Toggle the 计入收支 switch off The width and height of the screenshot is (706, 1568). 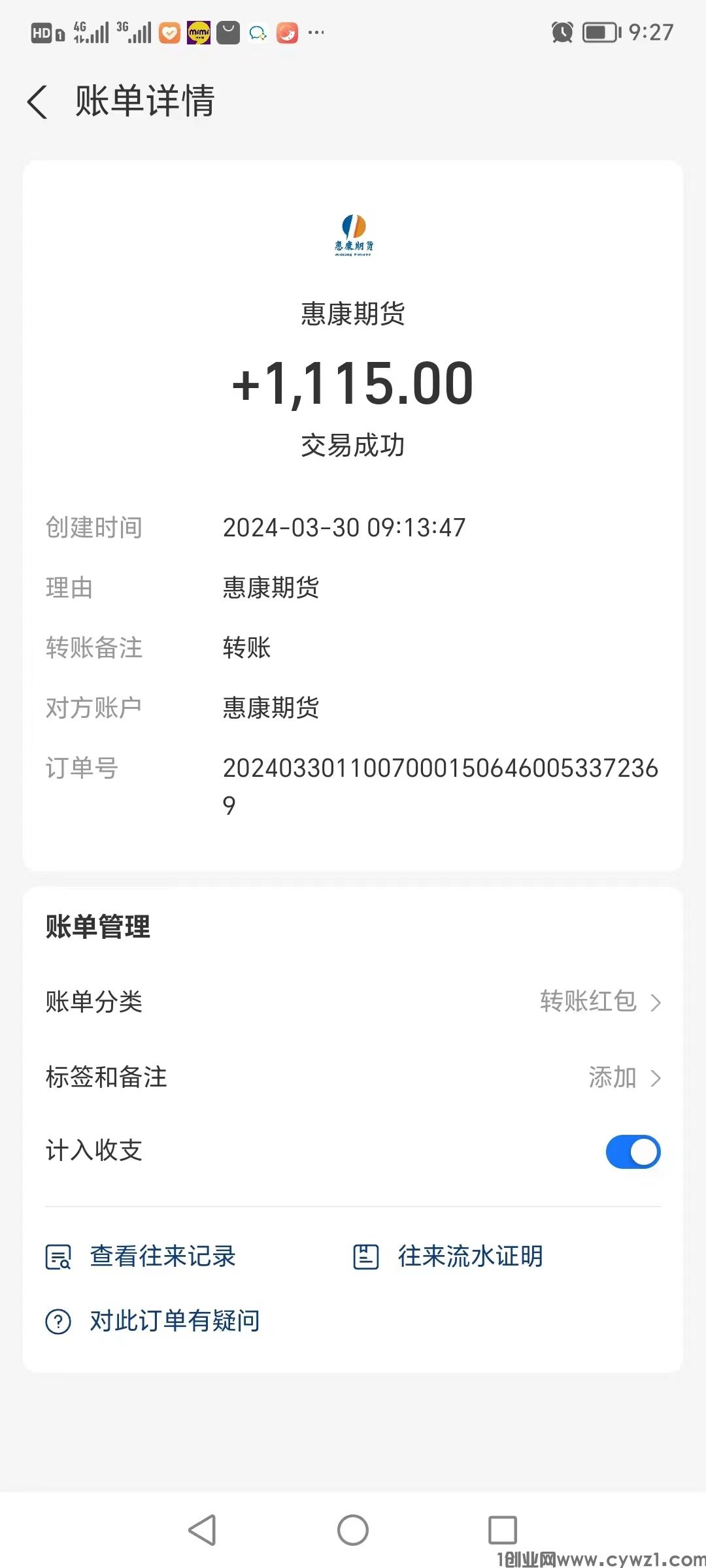(633, 1152)
